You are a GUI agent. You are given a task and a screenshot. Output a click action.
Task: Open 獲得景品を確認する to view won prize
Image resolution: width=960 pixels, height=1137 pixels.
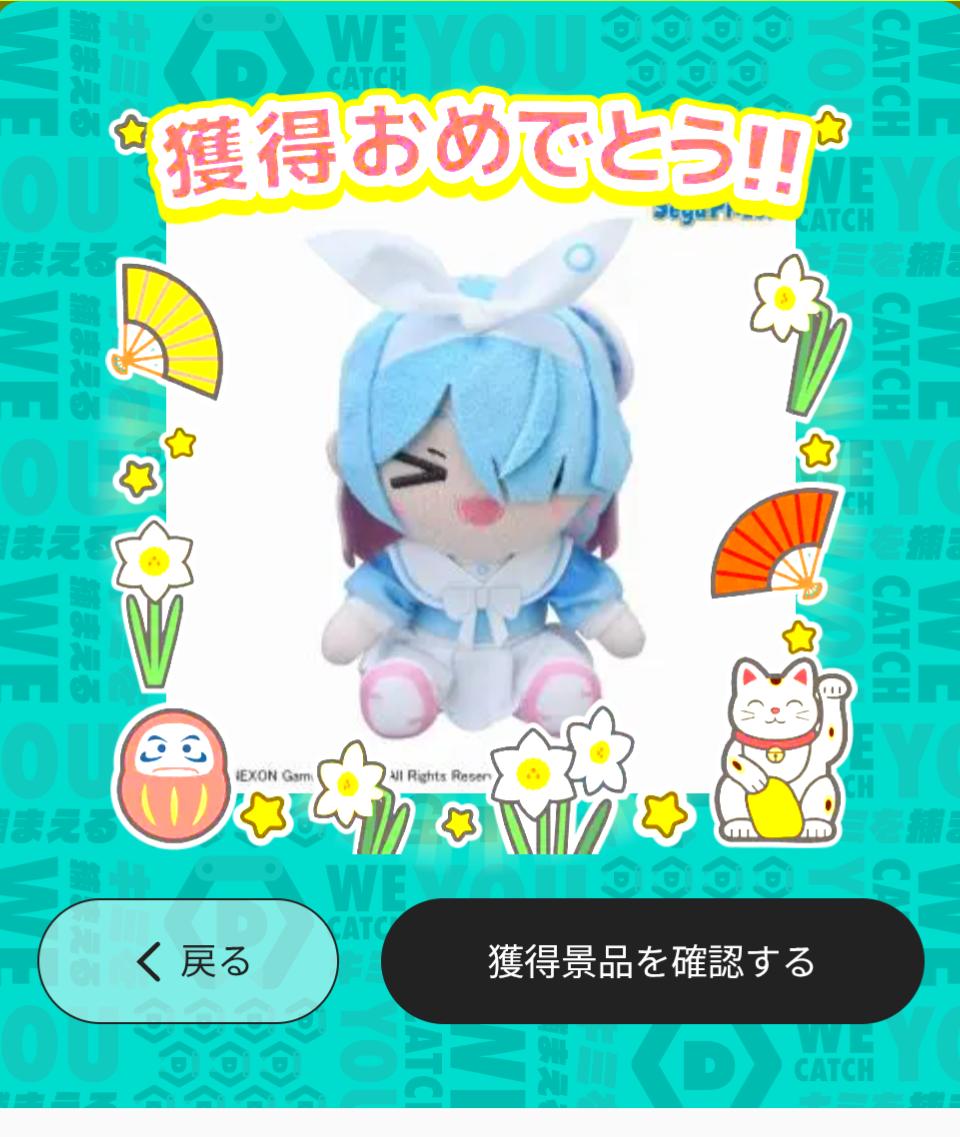(652, 961)
